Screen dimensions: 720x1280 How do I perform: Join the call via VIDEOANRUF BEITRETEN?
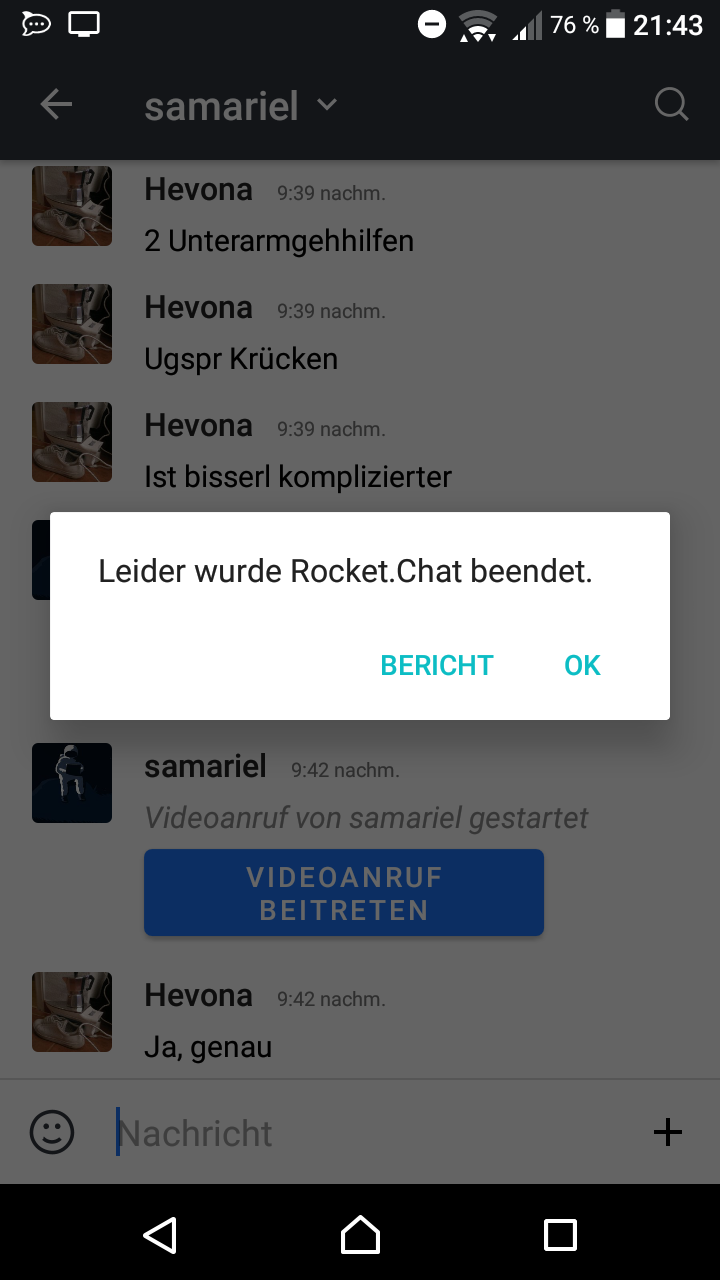click(344, 892)
